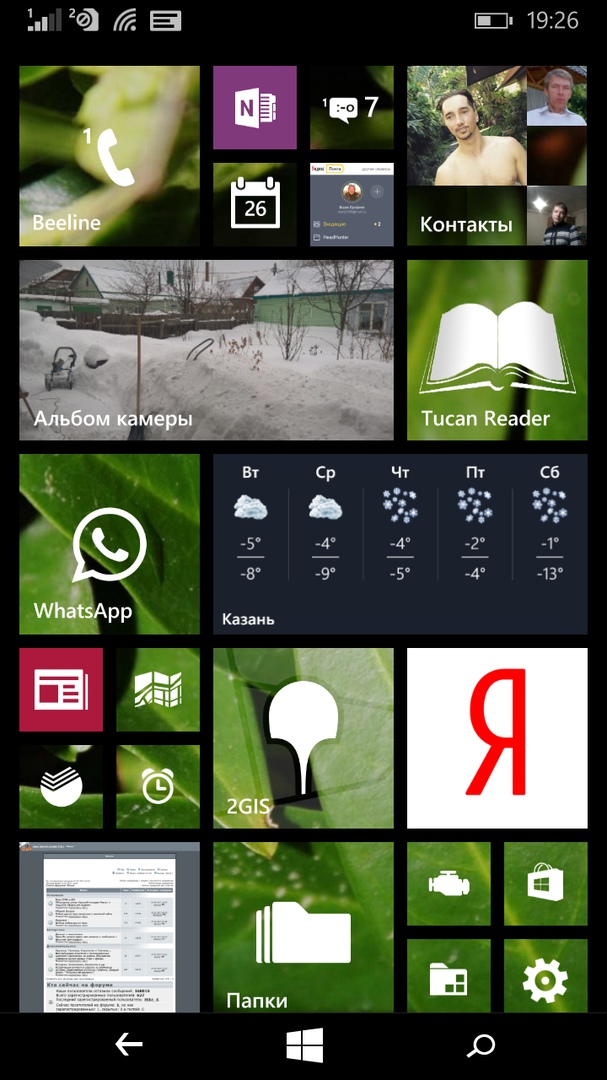Open the alarm clock tile
Viewport: 607px width, 1080px height.
tap(157, 787)
